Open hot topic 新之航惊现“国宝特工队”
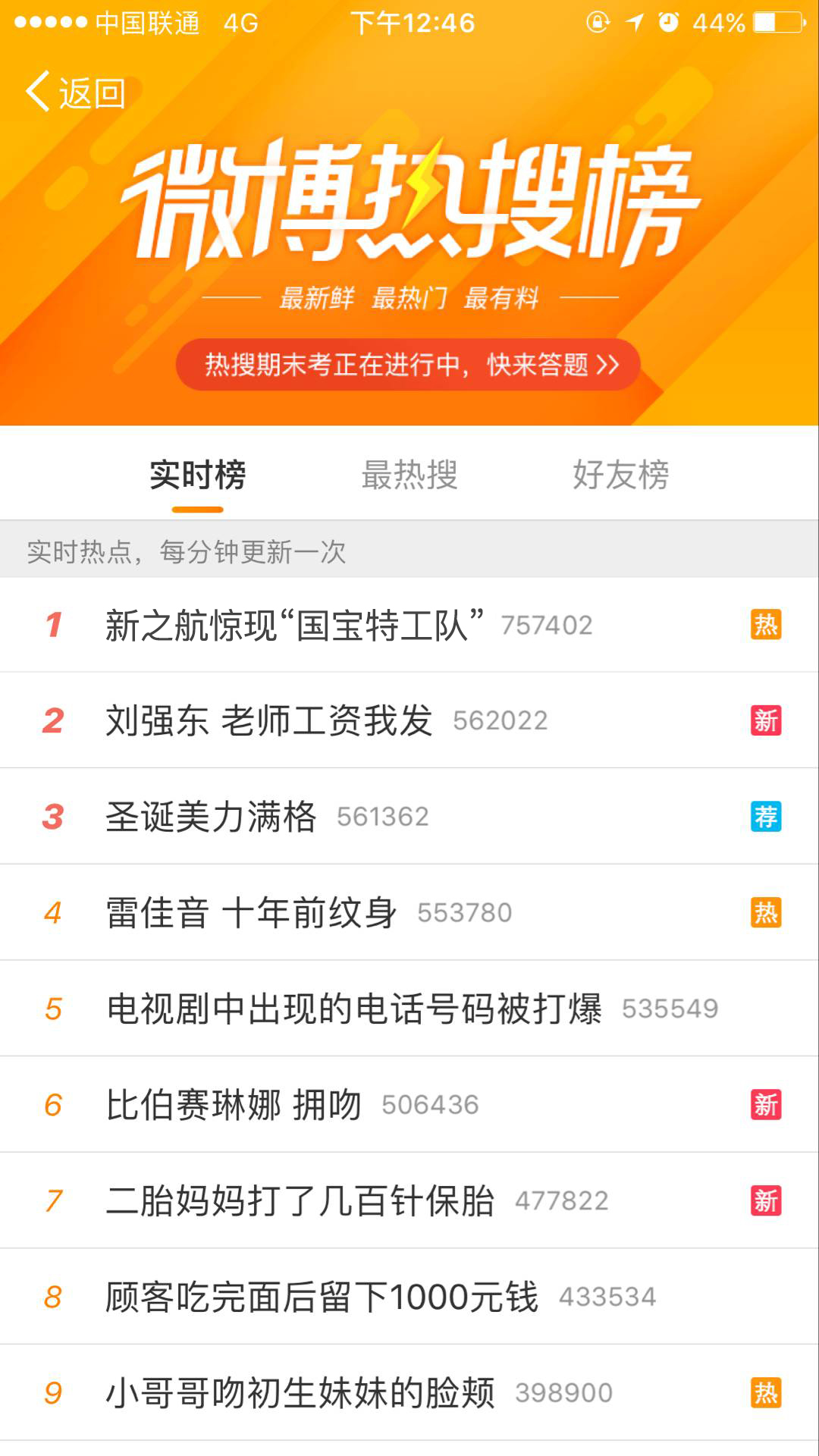The width and height of the screenshot is (819, 1456). 409,625
